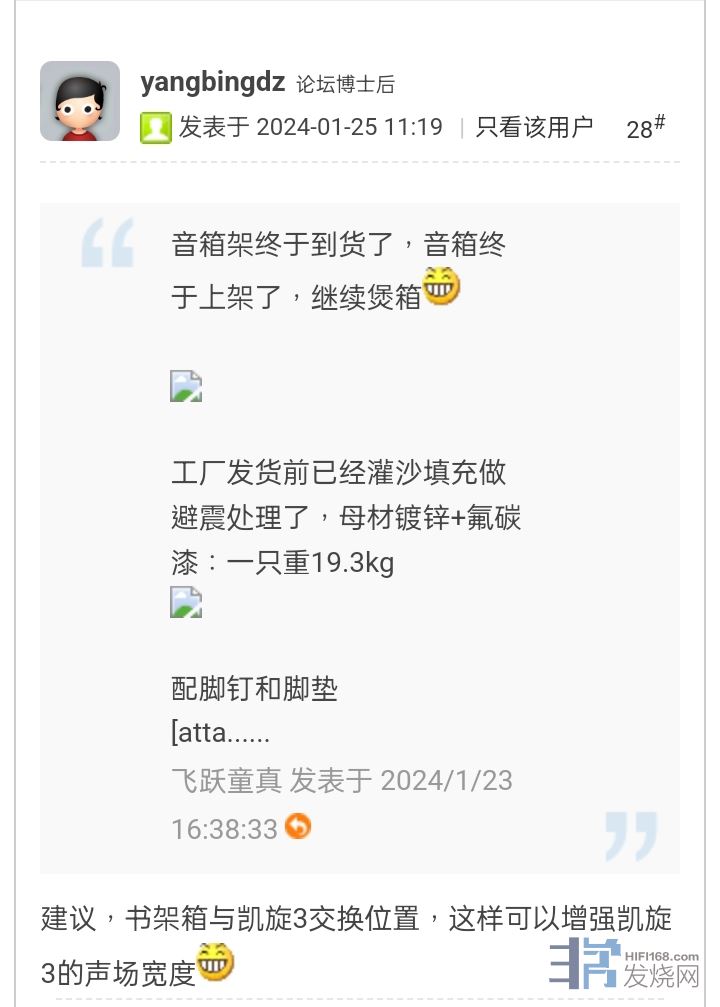Open the second broken image in quote
This screenshot has height=1007, width=720.
pos(187,602)
